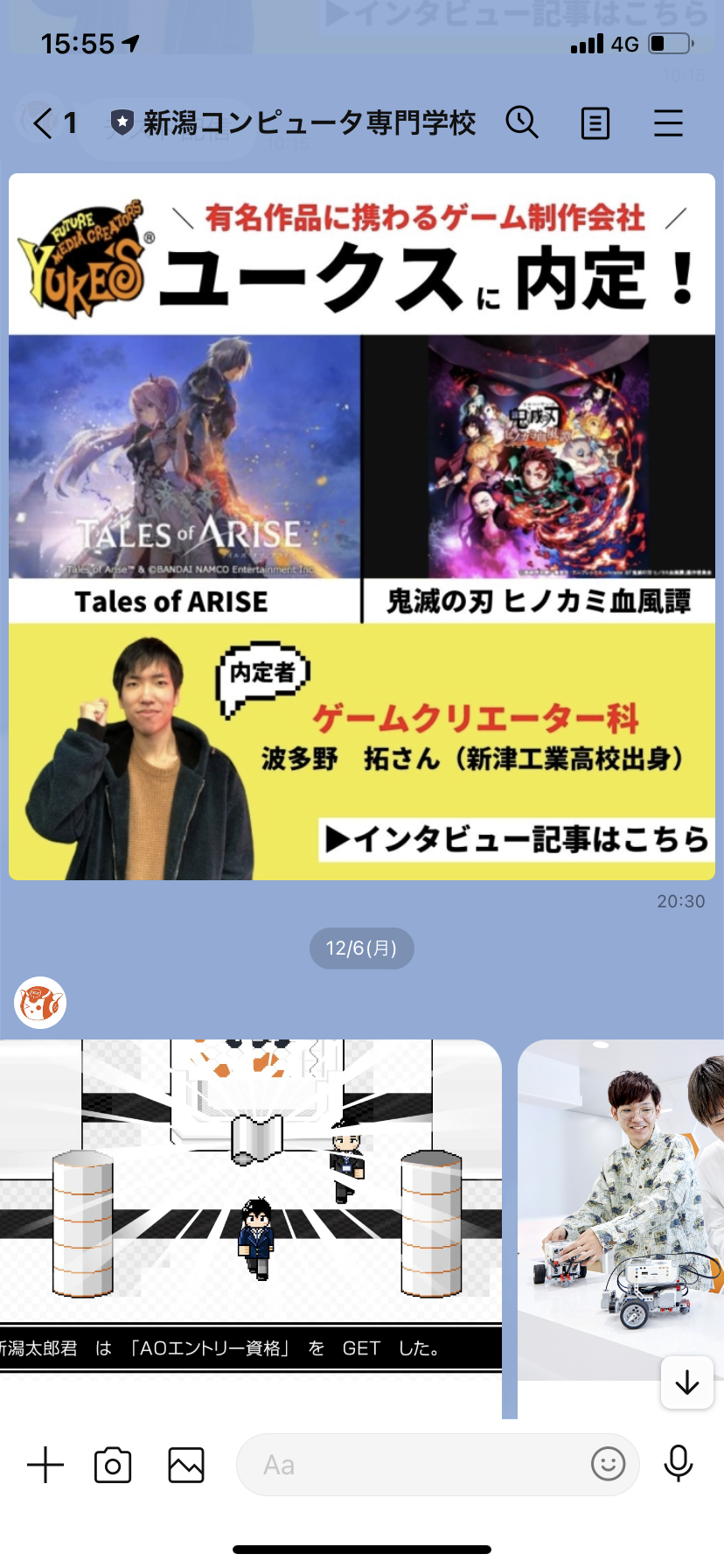Viewport: 724px width, 1568px height.
Task: Pick a photo from the gallery
Action: pos(186,1465)
